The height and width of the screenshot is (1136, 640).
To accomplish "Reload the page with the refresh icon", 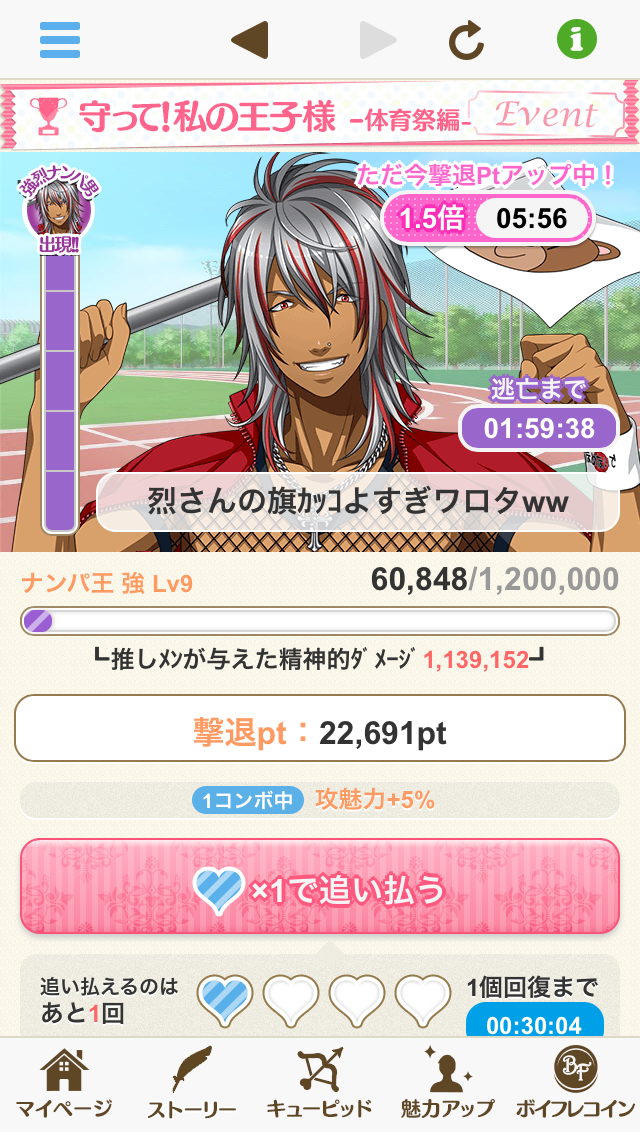I will tap(465, 40).
